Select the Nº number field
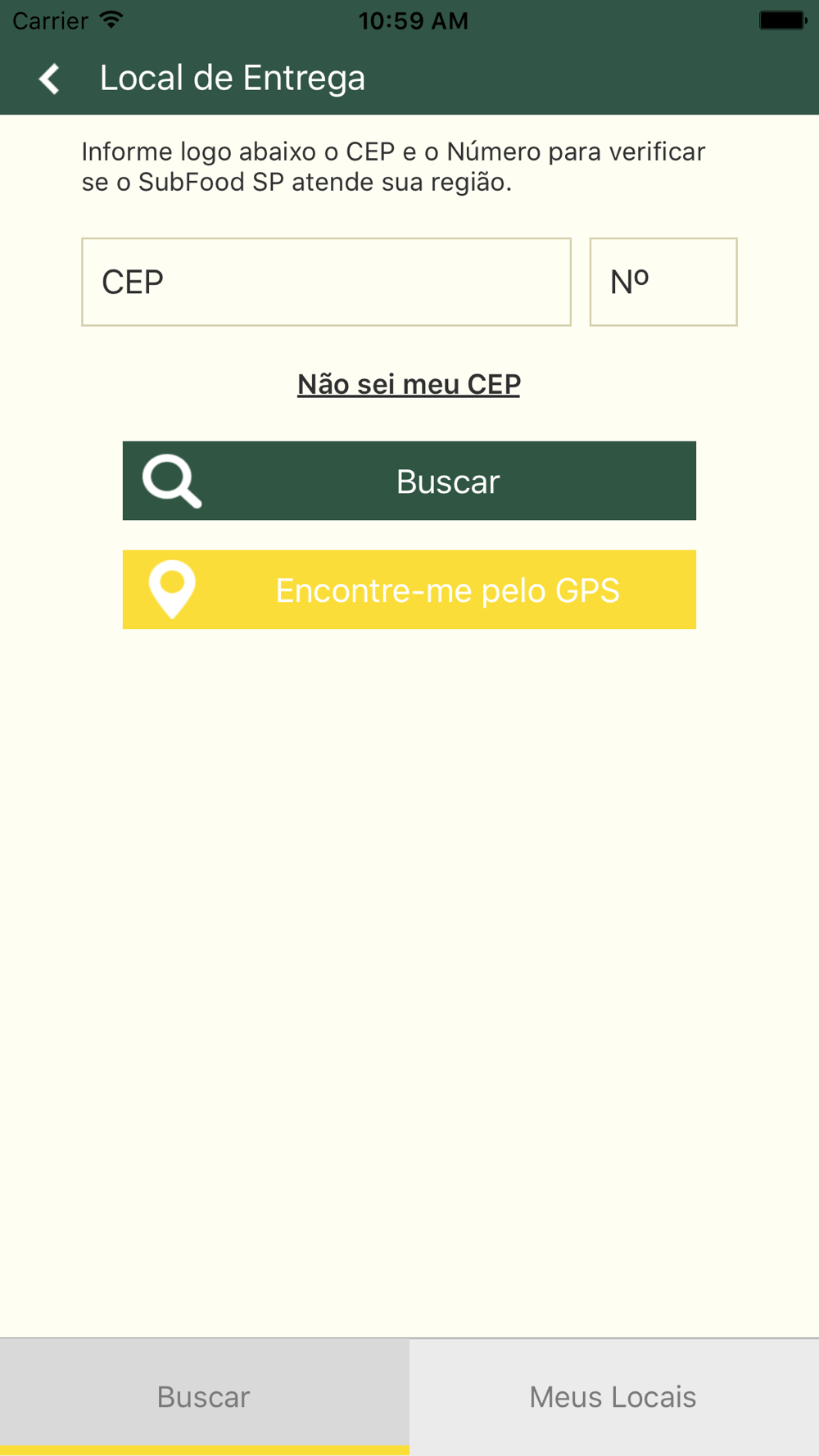 pos(663,282)
